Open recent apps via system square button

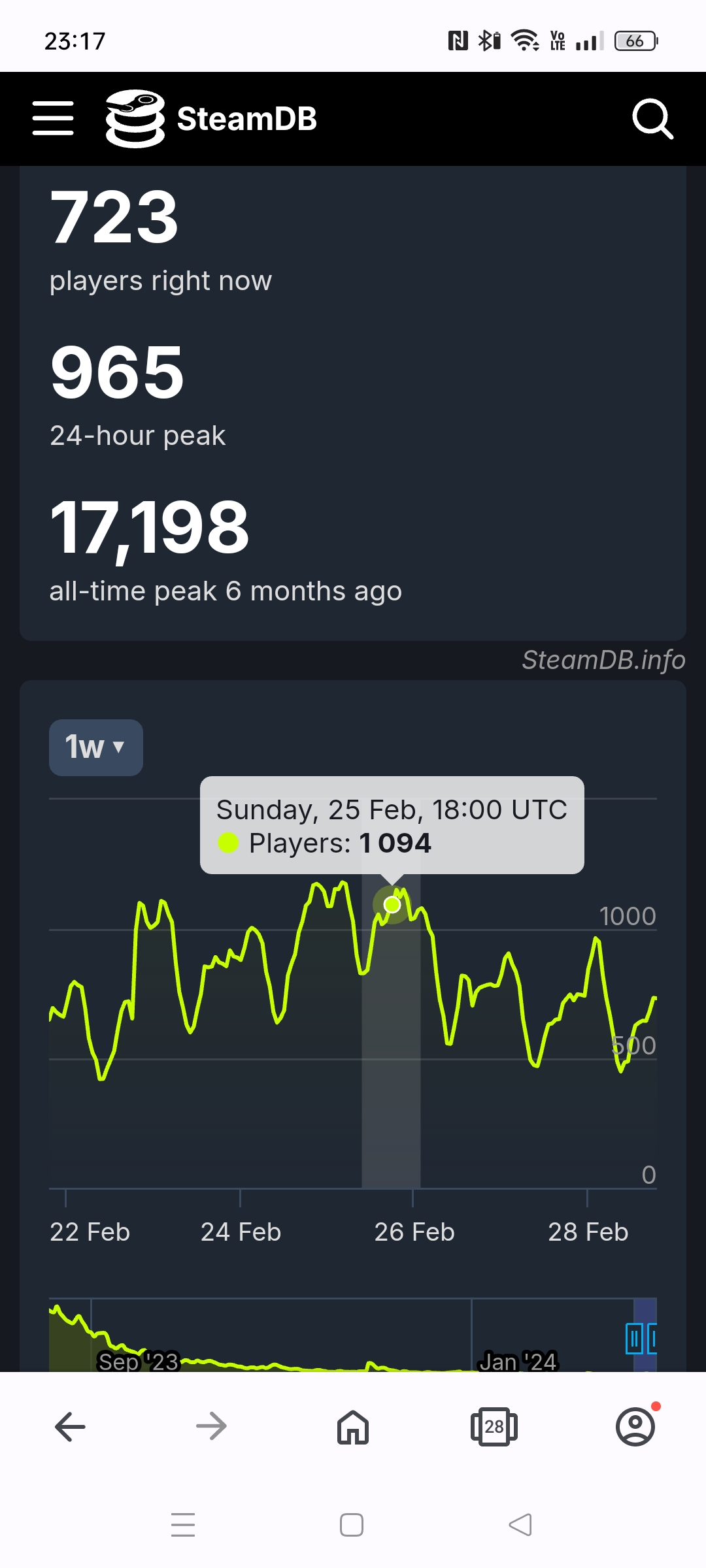pyautogui.click(x=352, y=1525)
